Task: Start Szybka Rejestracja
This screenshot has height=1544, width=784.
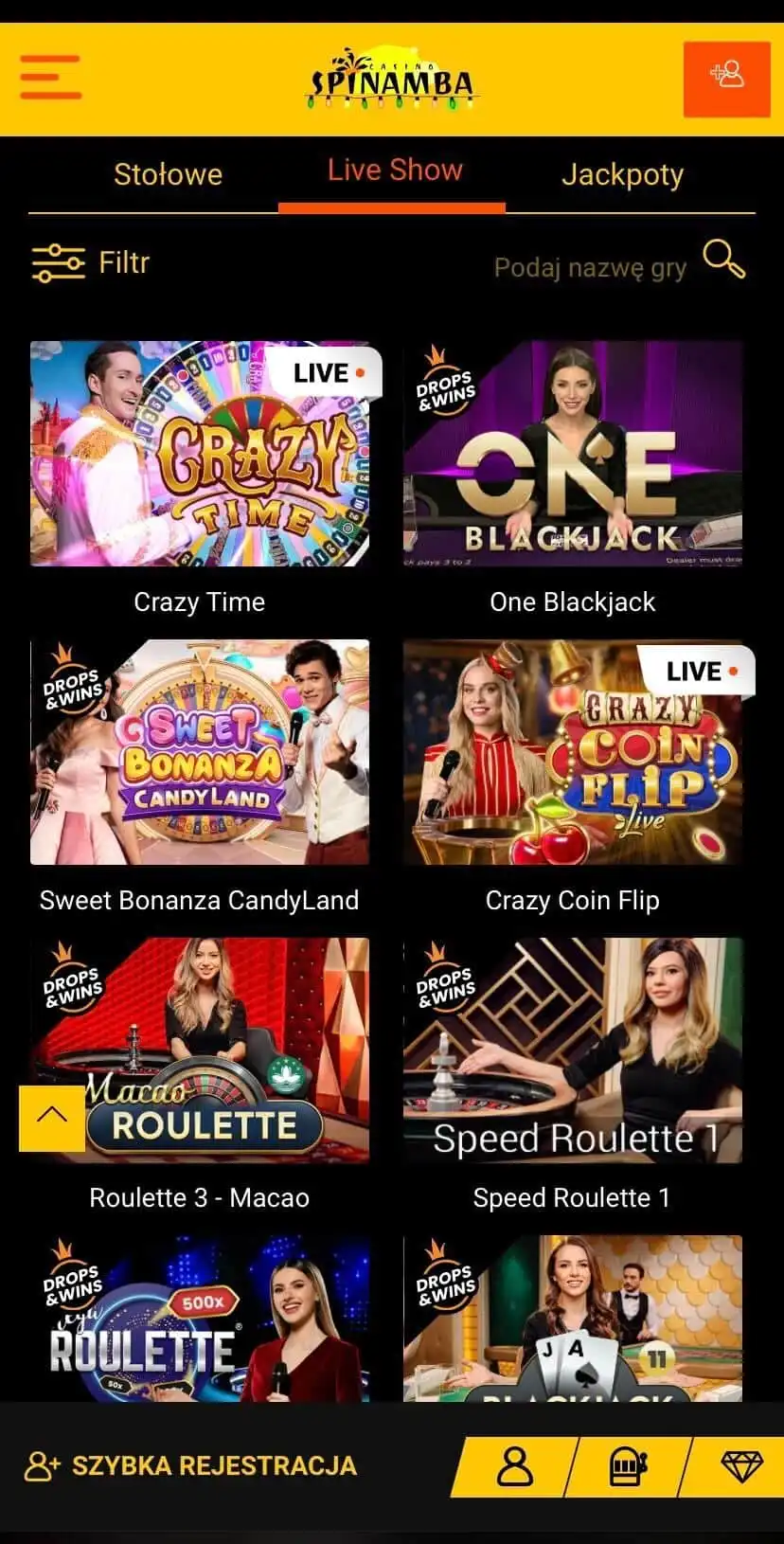Action: pyautogui.click(x=191, y=1465)
